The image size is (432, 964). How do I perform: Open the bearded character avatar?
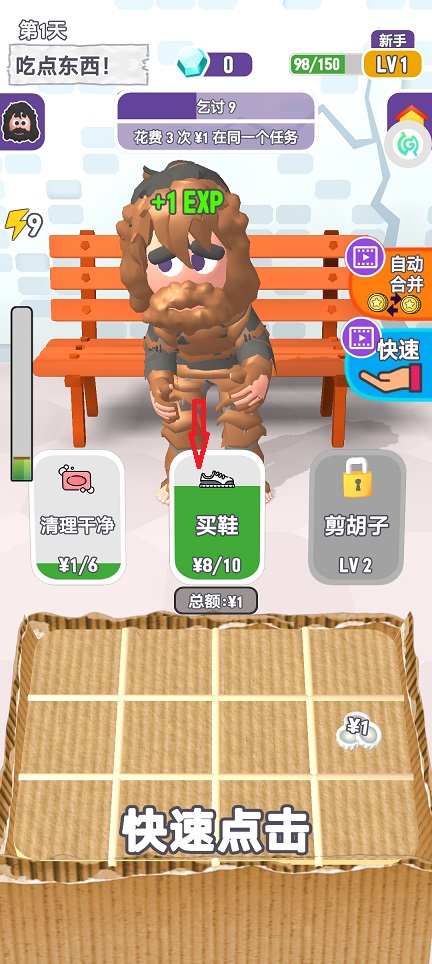[22, 122]
